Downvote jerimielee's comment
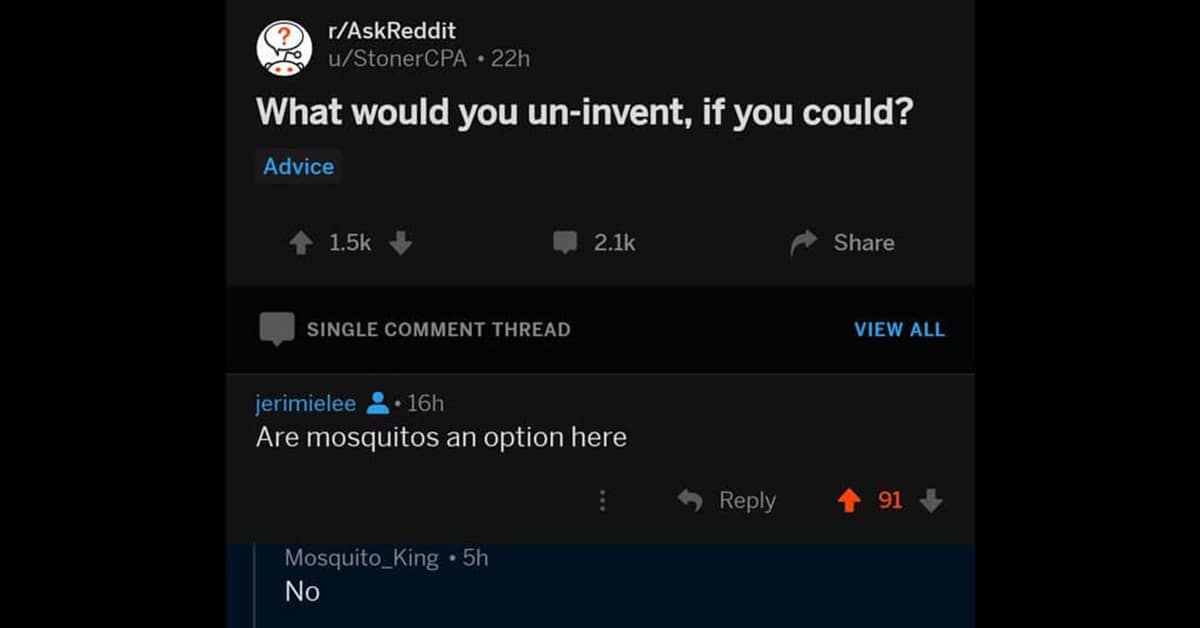The height and width of the screenshot is (628, 1200). click(x=931, y=500)
